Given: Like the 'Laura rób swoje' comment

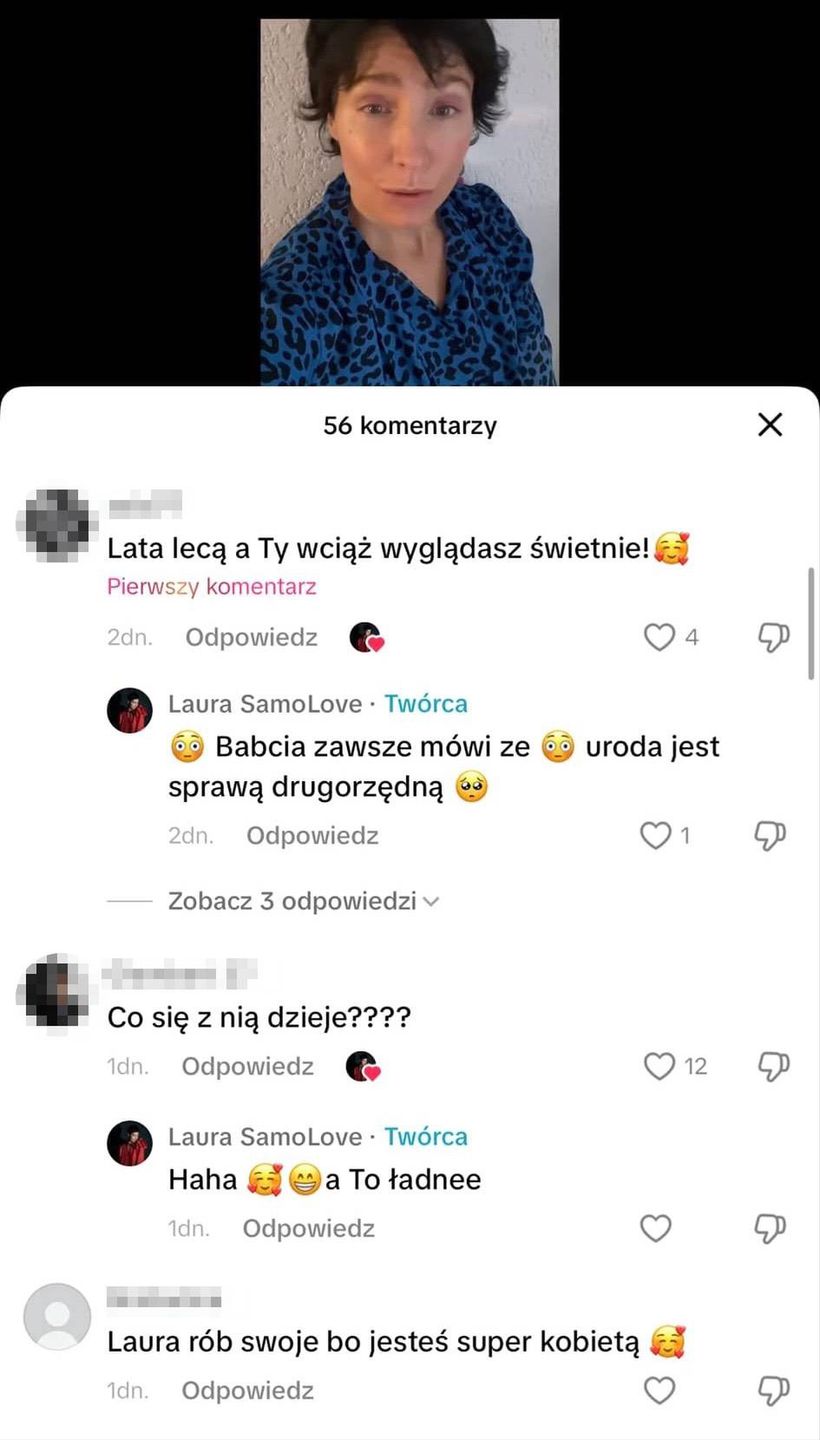Looking at the screenshot, I should click(x=657, y=1390).
